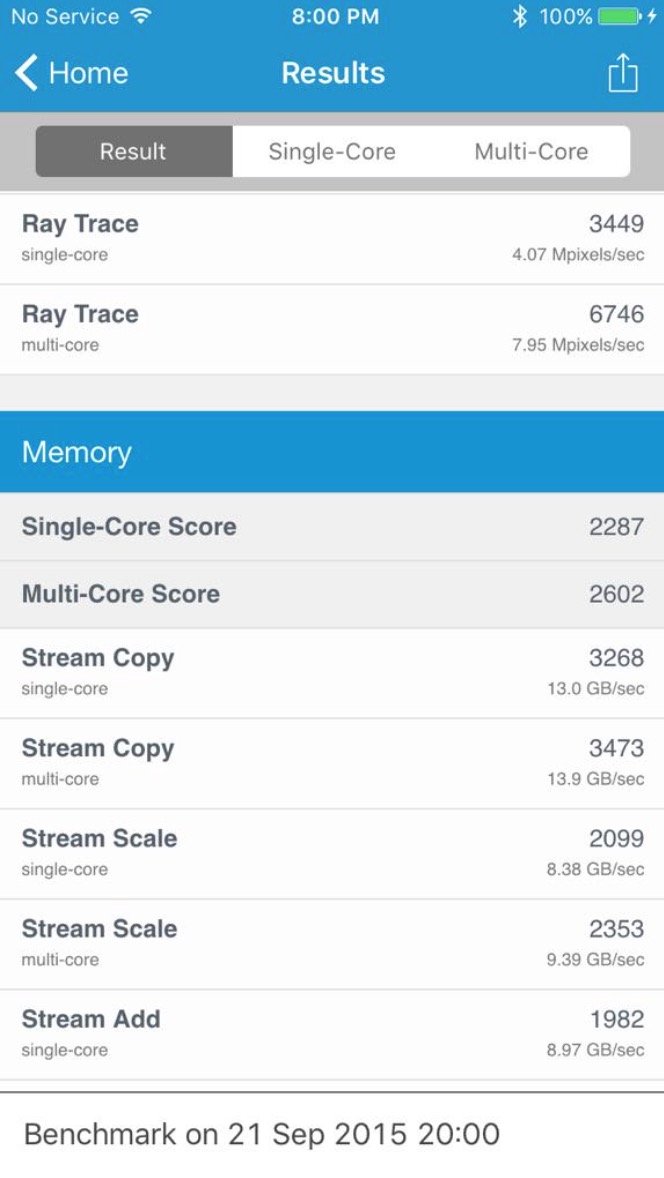The height and width of the screenshot is (1178, 664).
Task: Switch to the Multi-Core tab
Action: click(531, 152)
